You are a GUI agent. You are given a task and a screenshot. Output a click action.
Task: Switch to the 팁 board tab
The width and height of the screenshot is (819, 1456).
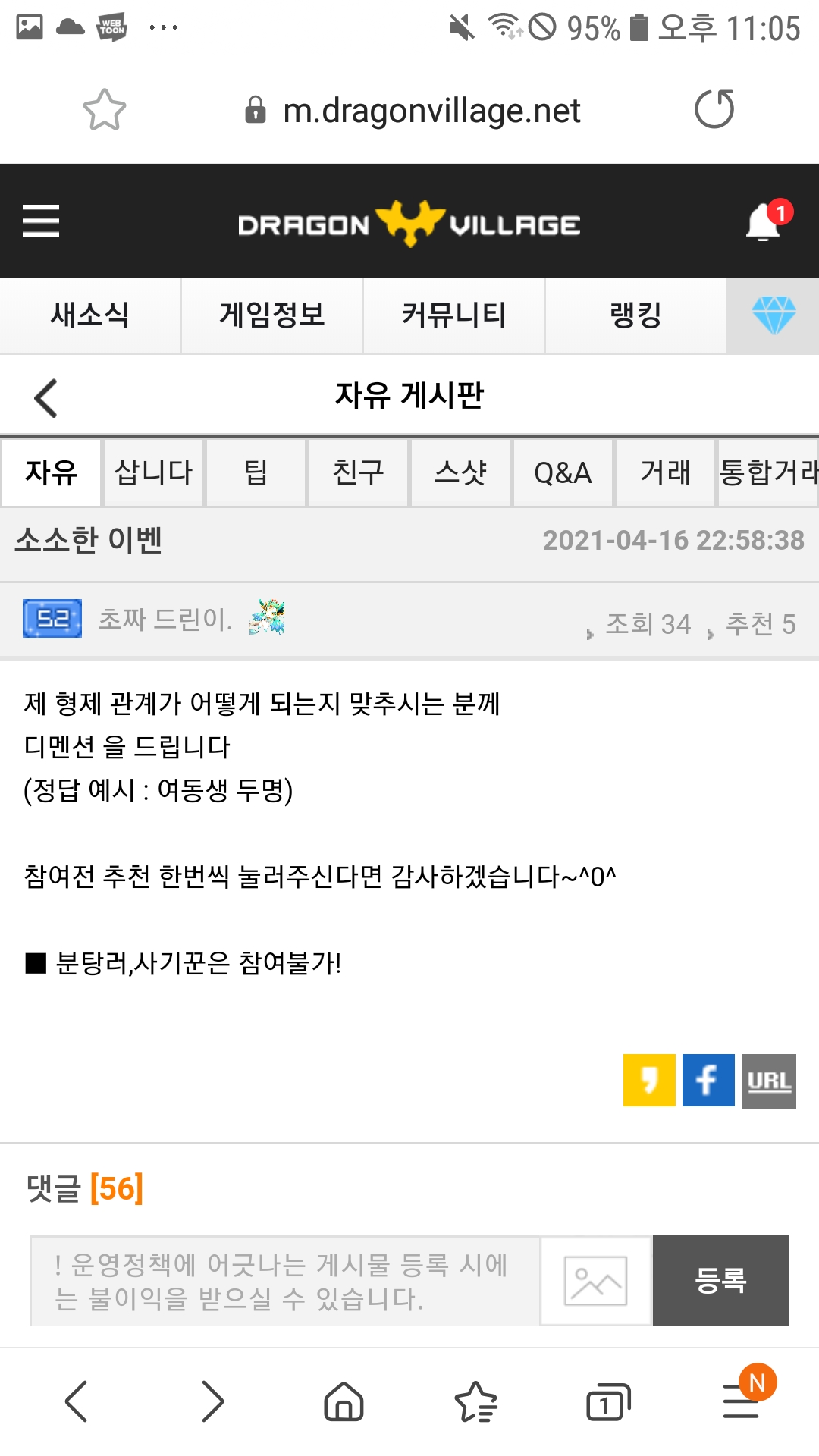coord(256,472)
